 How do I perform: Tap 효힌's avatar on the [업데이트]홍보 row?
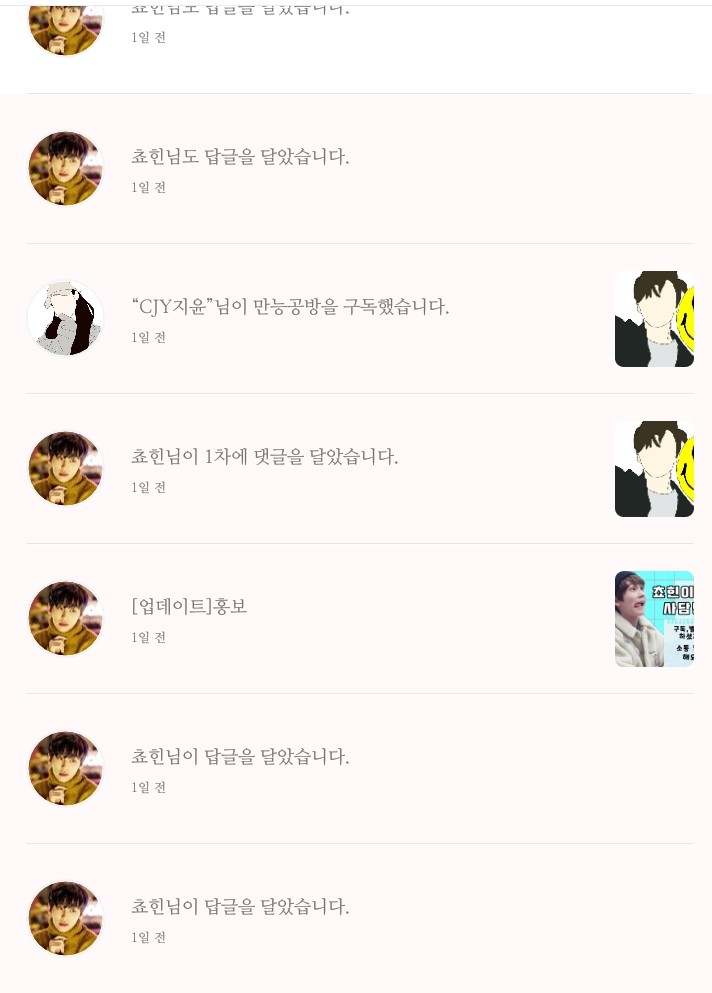coord(65,618)
